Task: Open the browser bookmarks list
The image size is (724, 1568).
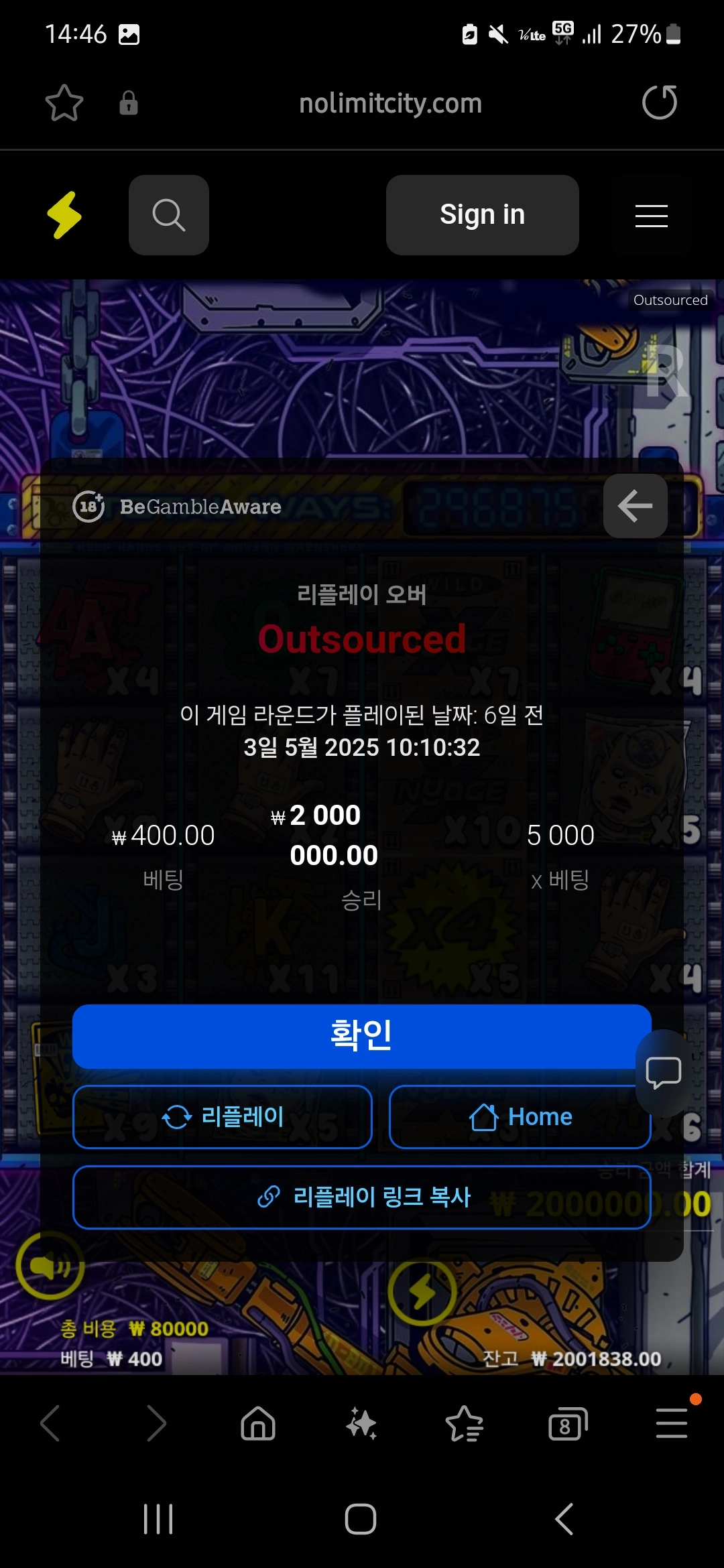Action: [x=464, y=1424]
